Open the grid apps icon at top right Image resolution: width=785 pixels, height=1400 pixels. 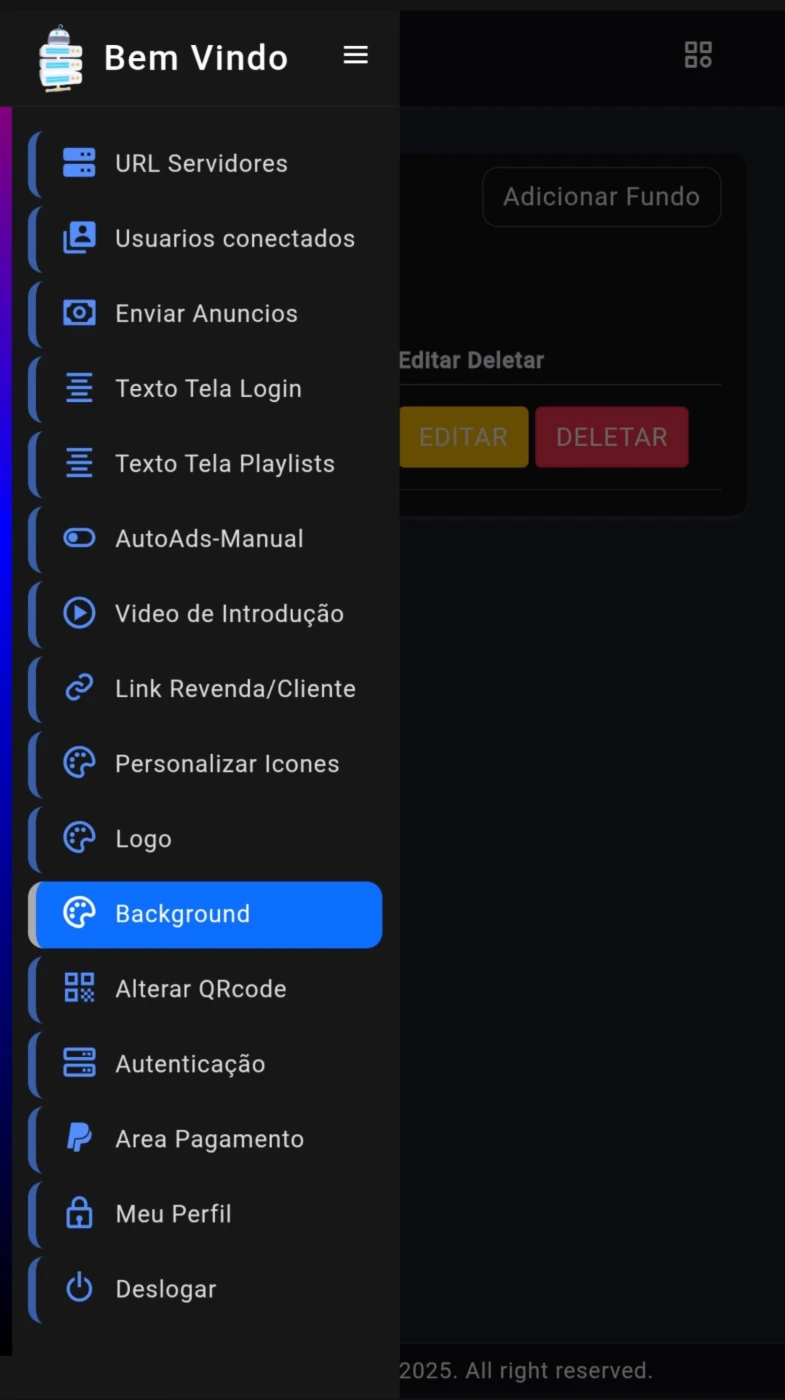pos(698,55)
